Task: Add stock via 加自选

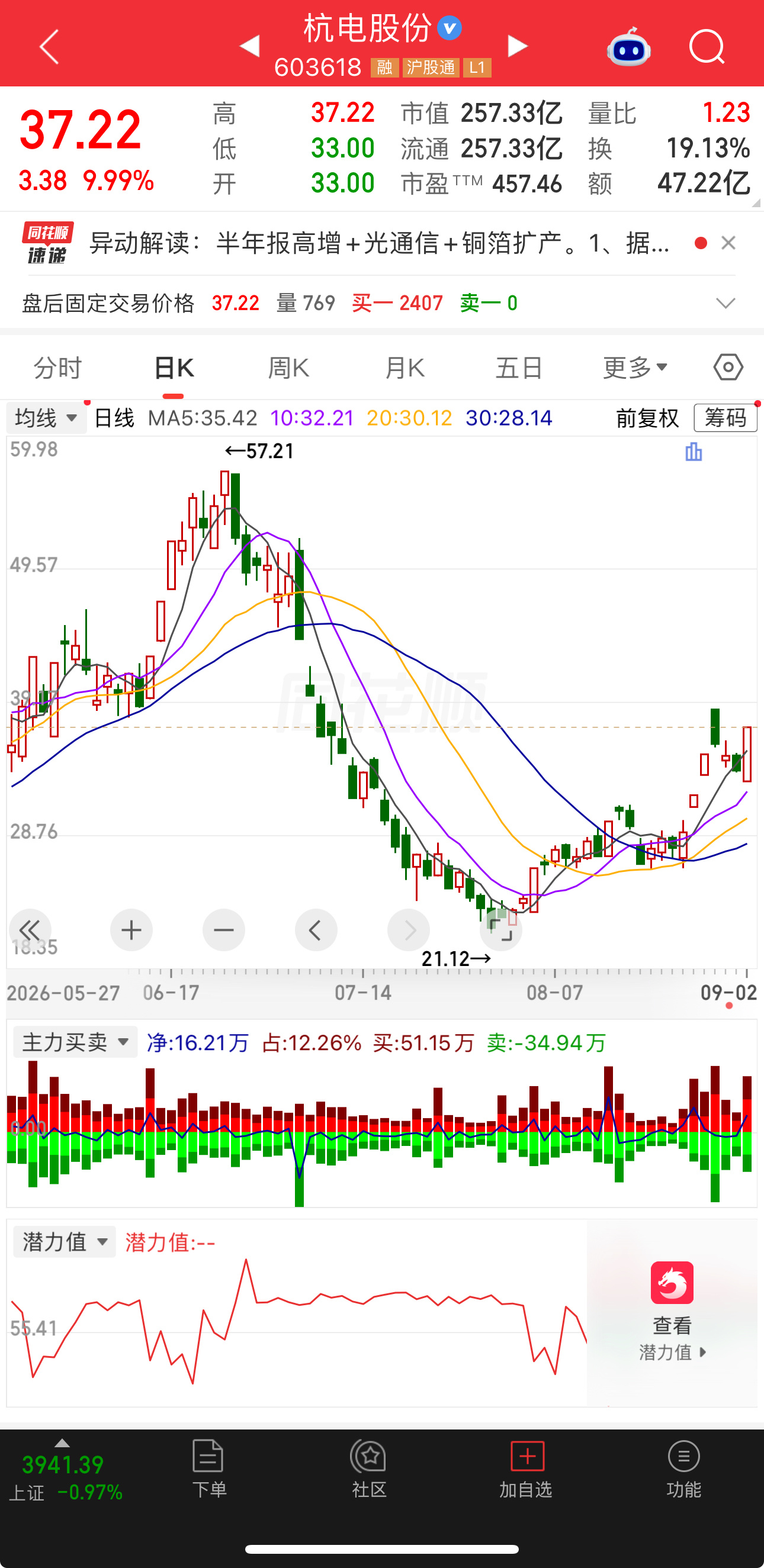Action: coord(526,1468)
